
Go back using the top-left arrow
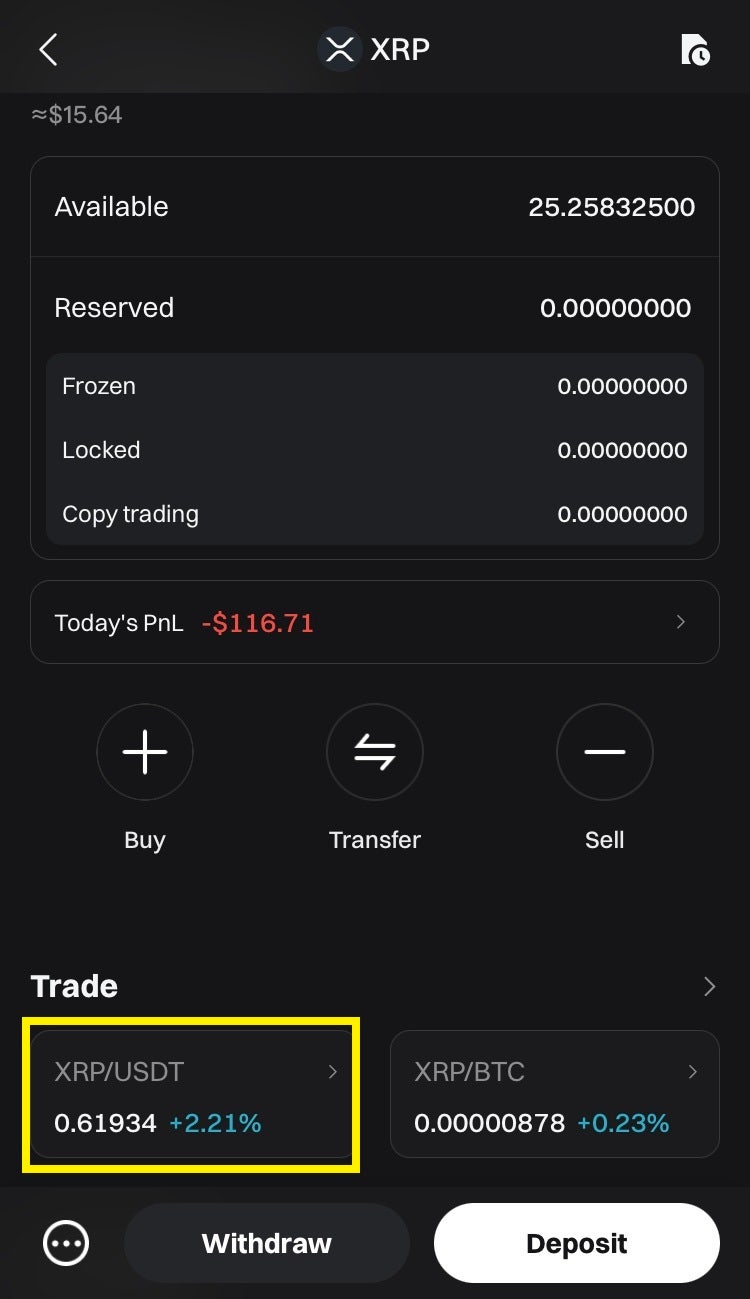pyautogui.click(x=48, y=49)
